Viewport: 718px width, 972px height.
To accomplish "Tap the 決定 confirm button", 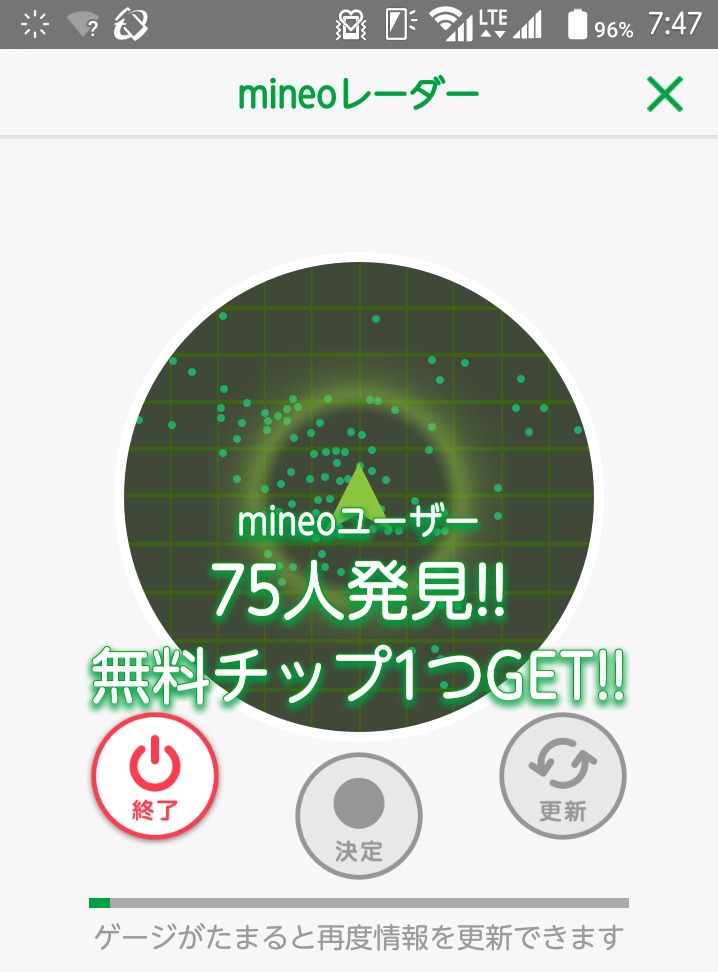I will (358, 816).
